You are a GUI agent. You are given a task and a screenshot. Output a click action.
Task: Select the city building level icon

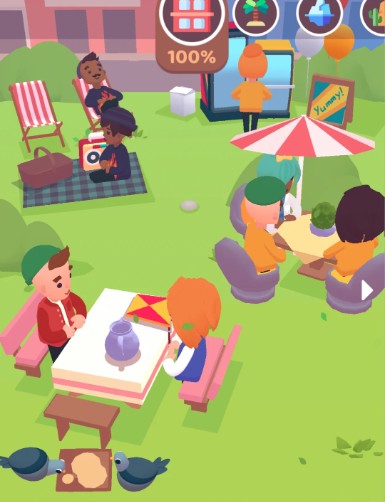pyautogui.click(x=192, y=17)
